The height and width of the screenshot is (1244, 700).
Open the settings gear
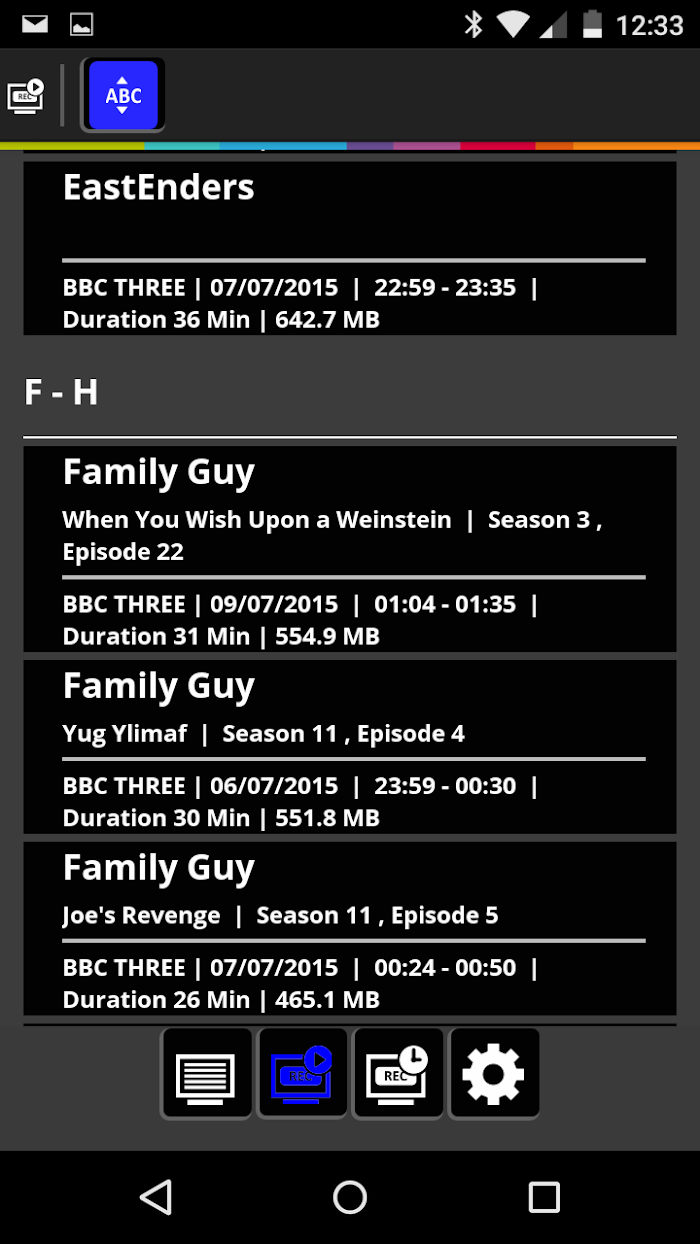[494, 1074]
